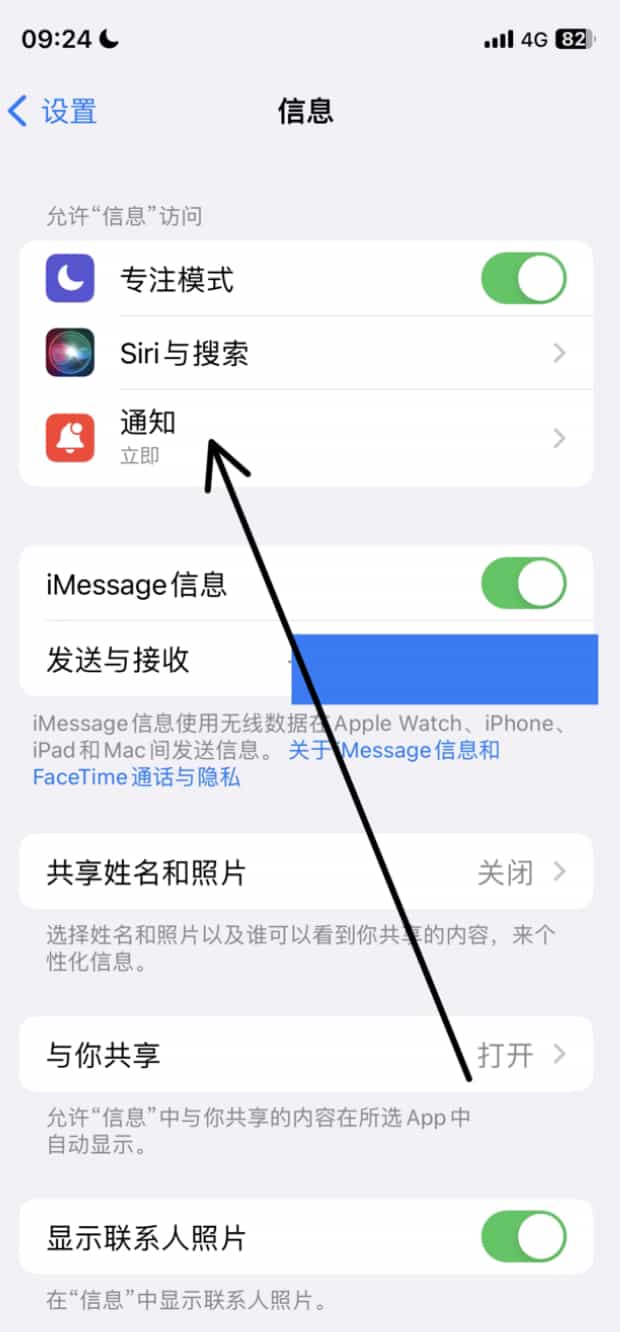This screenshot has height=1332, width=620.
Task: Open 共享姓名和照片 settings
Action: 306,872
